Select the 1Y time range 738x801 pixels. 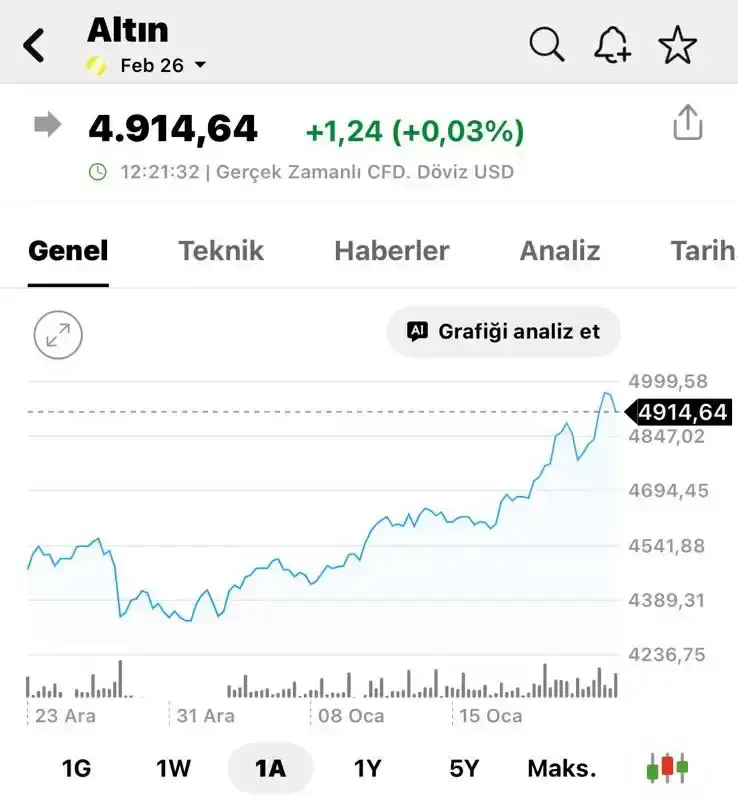click(x=367, y=768)
